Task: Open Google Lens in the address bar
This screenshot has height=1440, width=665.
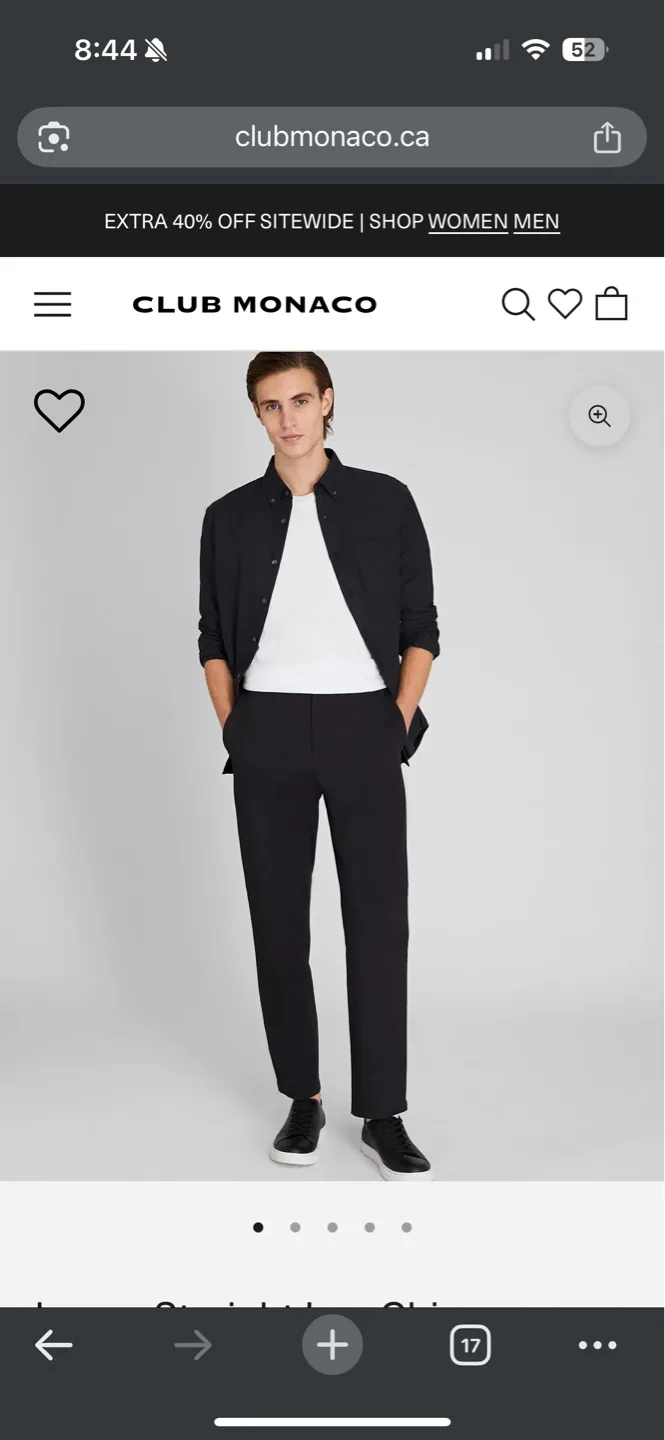Action: 54,137
